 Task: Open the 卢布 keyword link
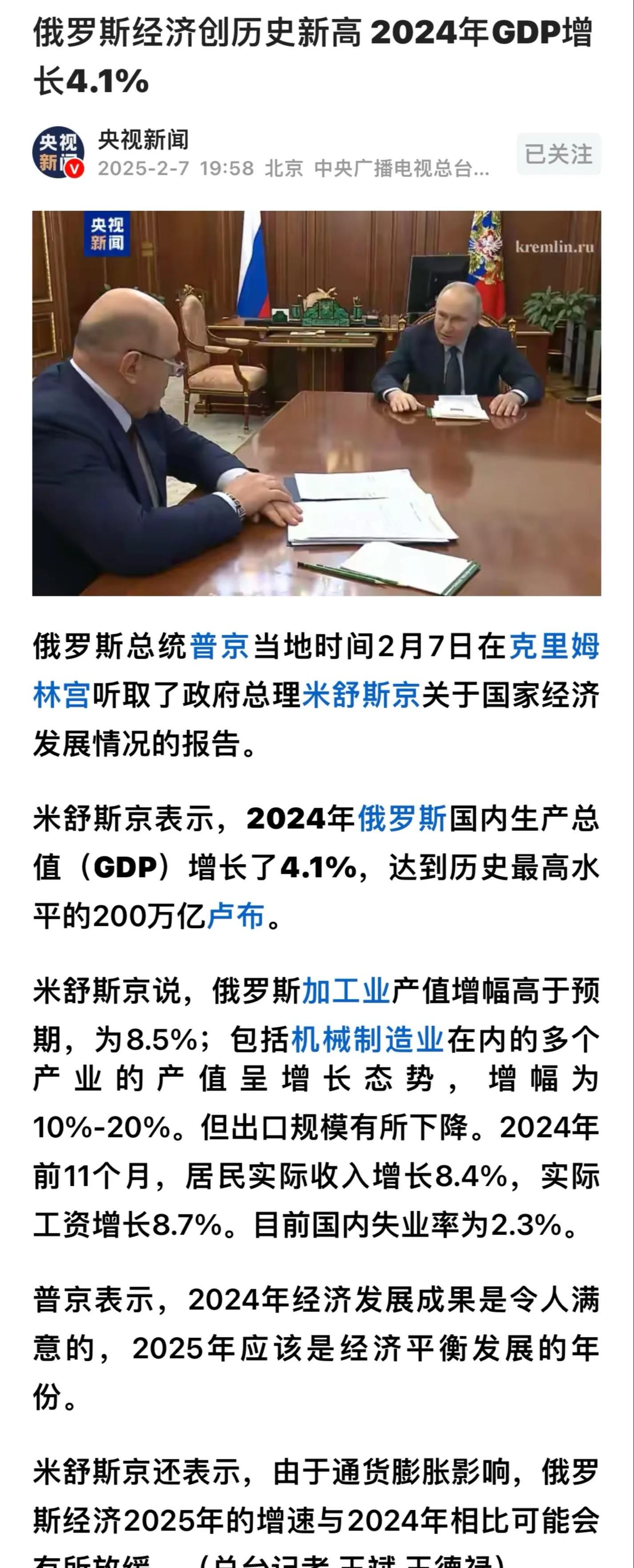tap(236, 915)
